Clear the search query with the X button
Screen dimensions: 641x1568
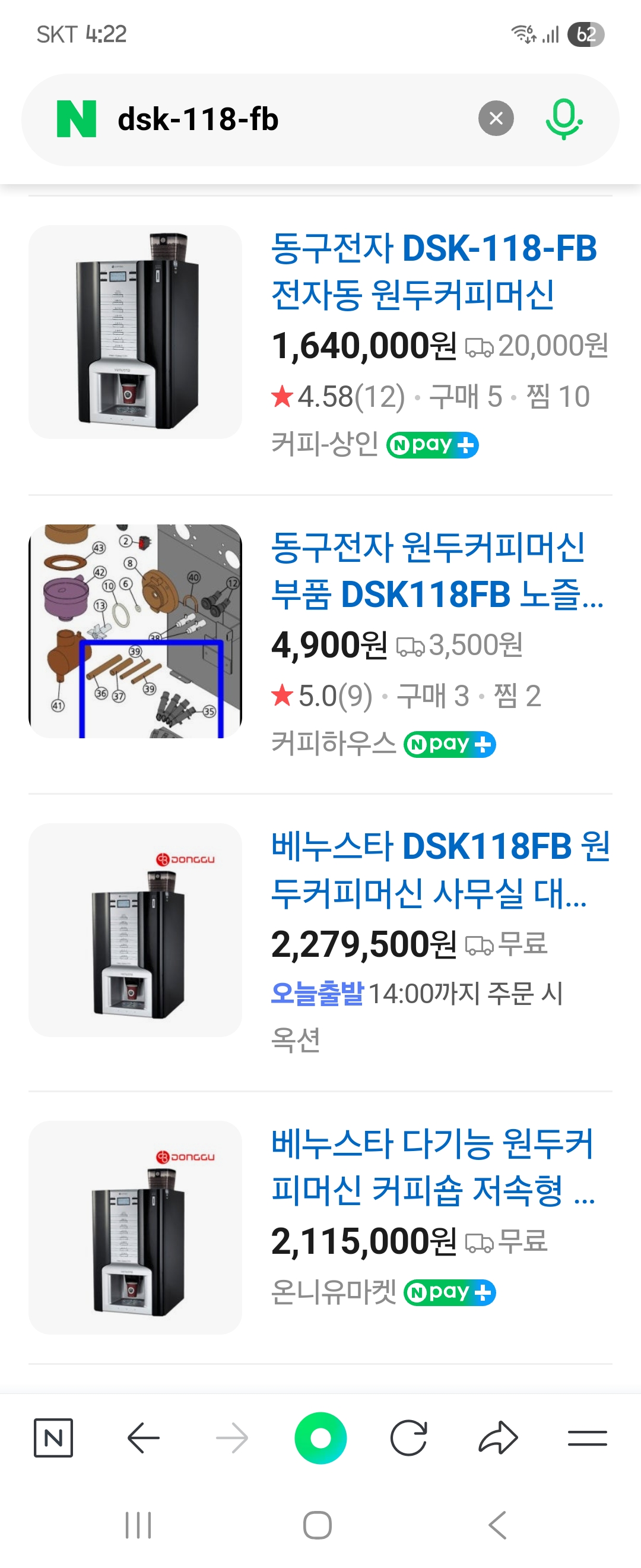(x=496, y=118)
